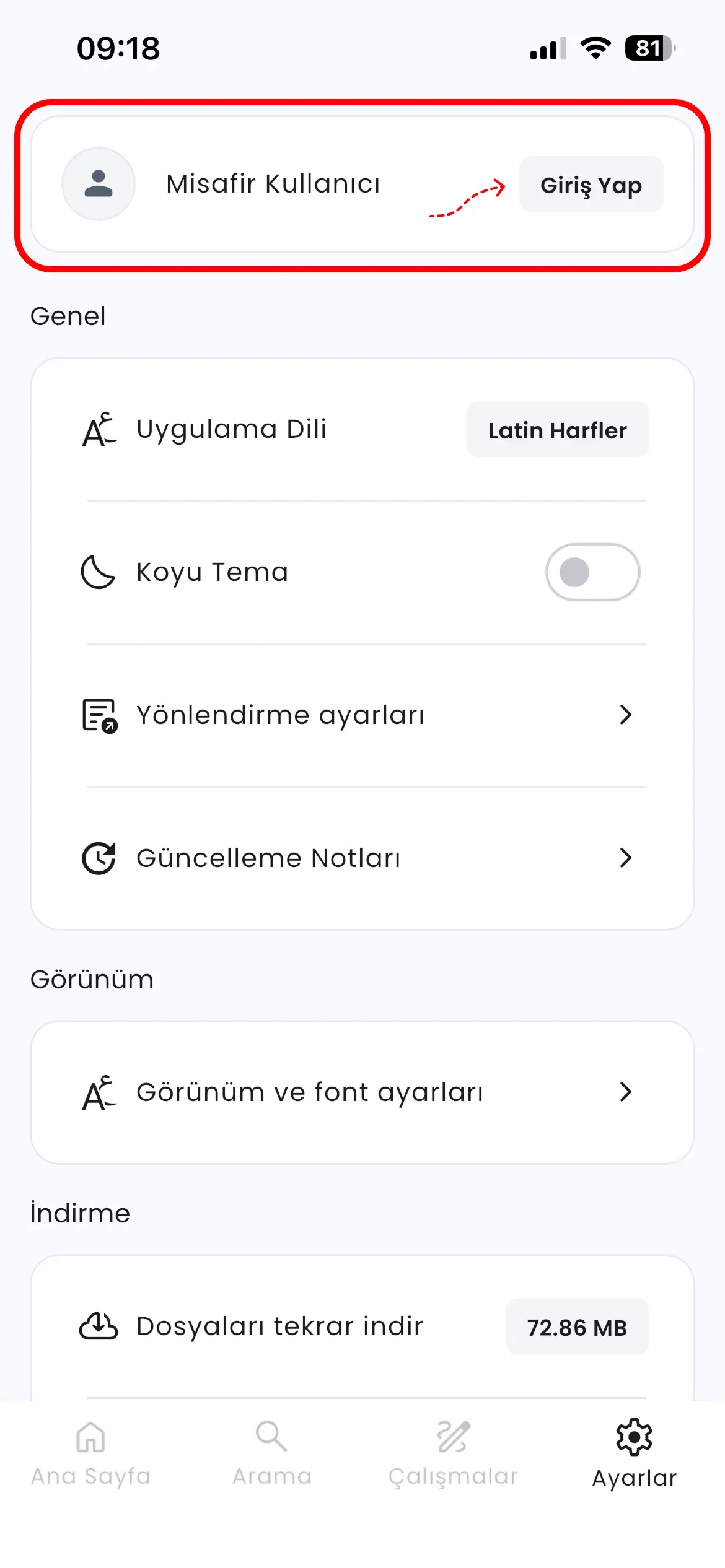
Task: Open the Latin Harfler language selector
Action: coord(557,429)
